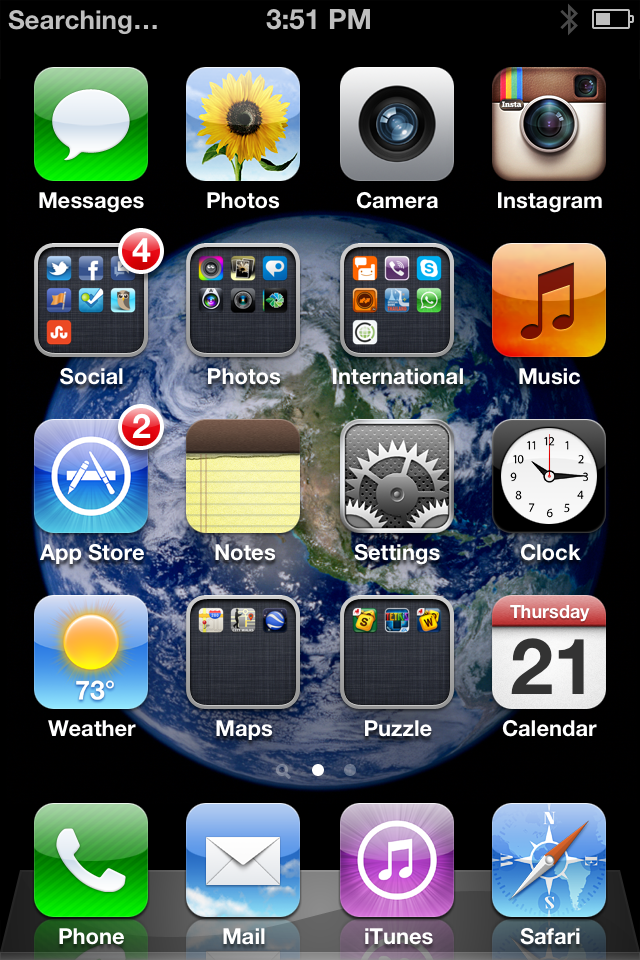Open Mail from the dock

pyautogui.click(x=243, y=860)
